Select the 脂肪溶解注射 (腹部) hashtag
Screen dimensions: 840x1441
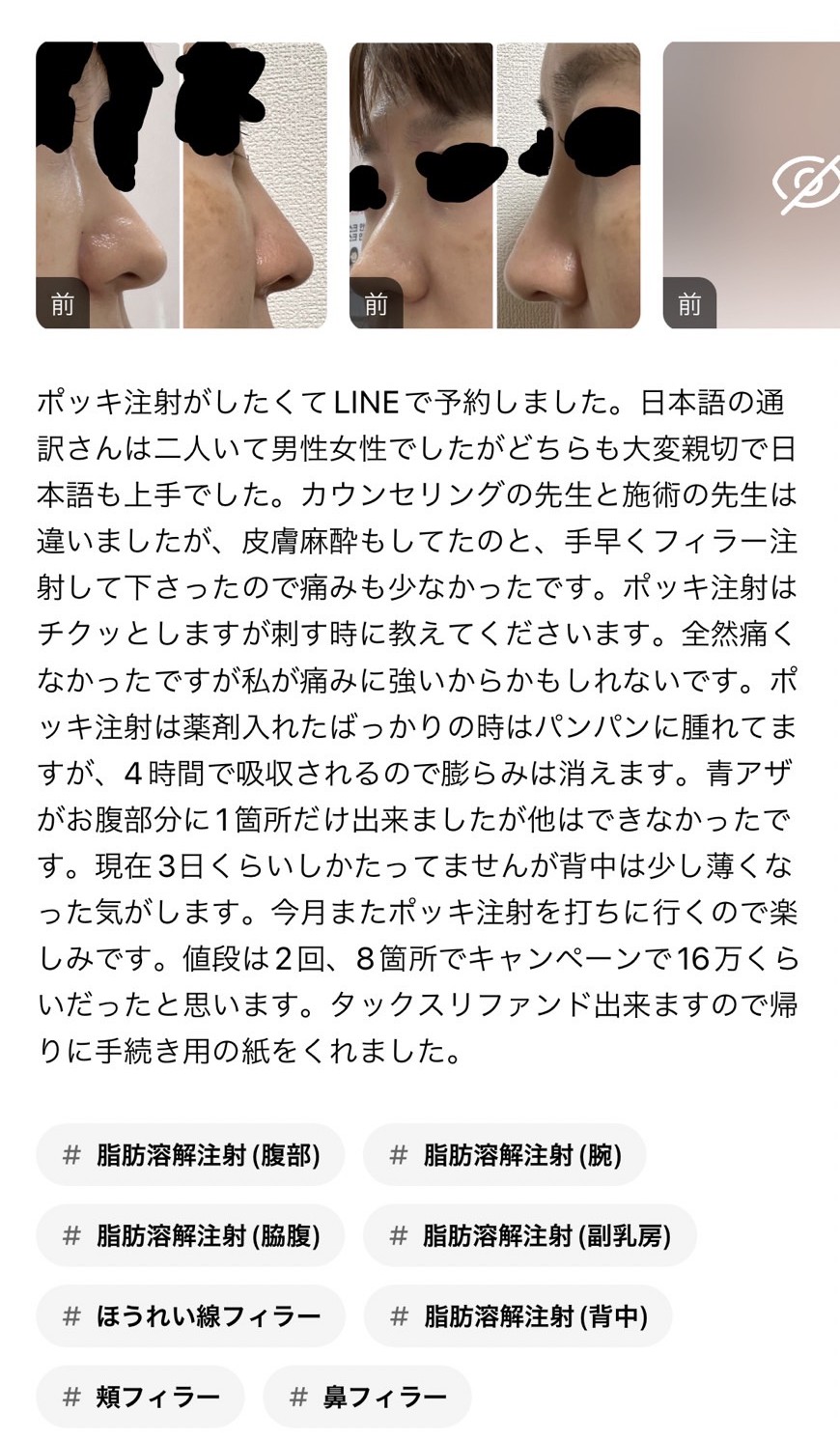(x=190, y=1155)
